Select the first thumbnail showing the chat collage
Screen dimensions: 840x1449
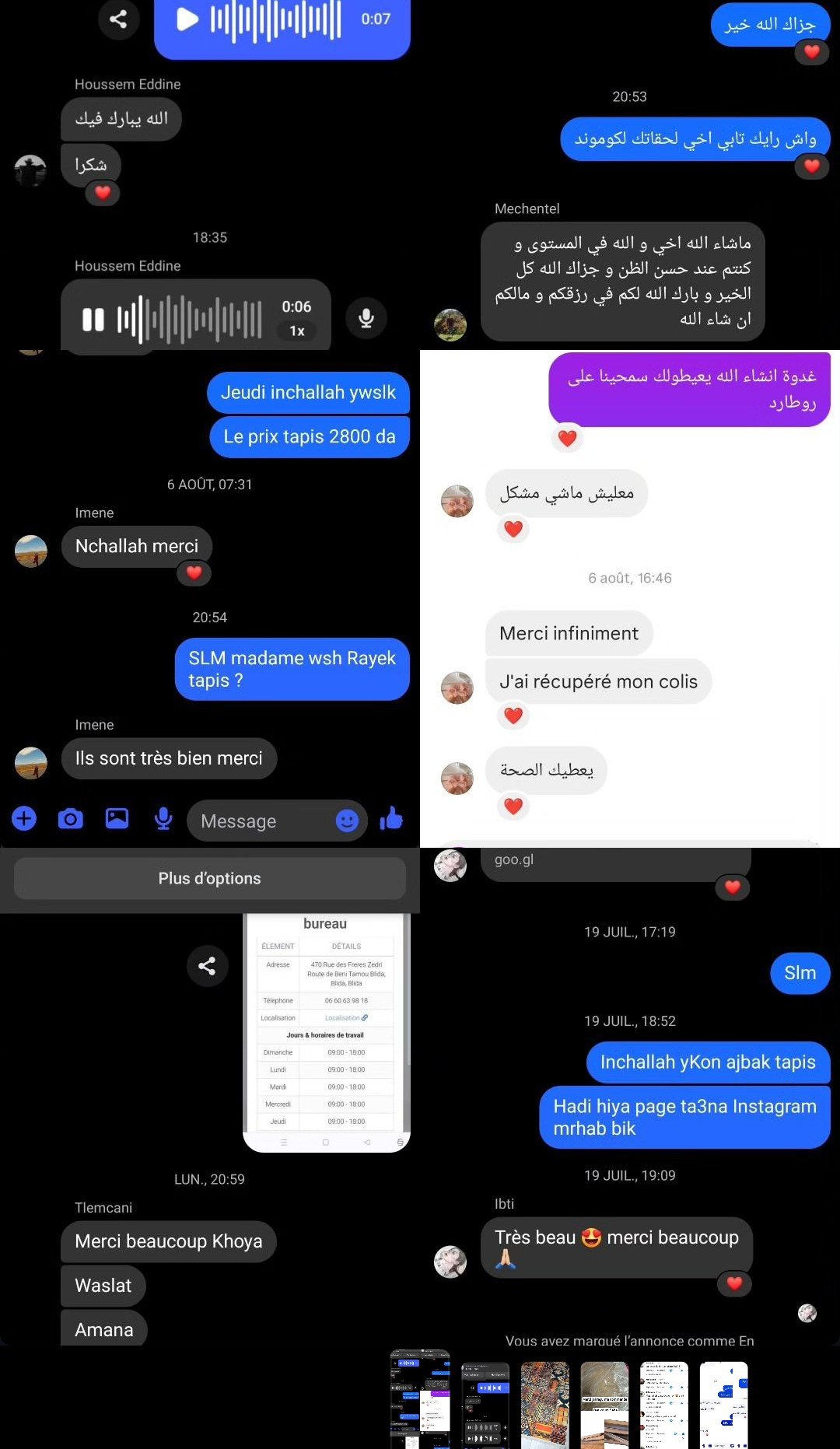(420, 1399)
